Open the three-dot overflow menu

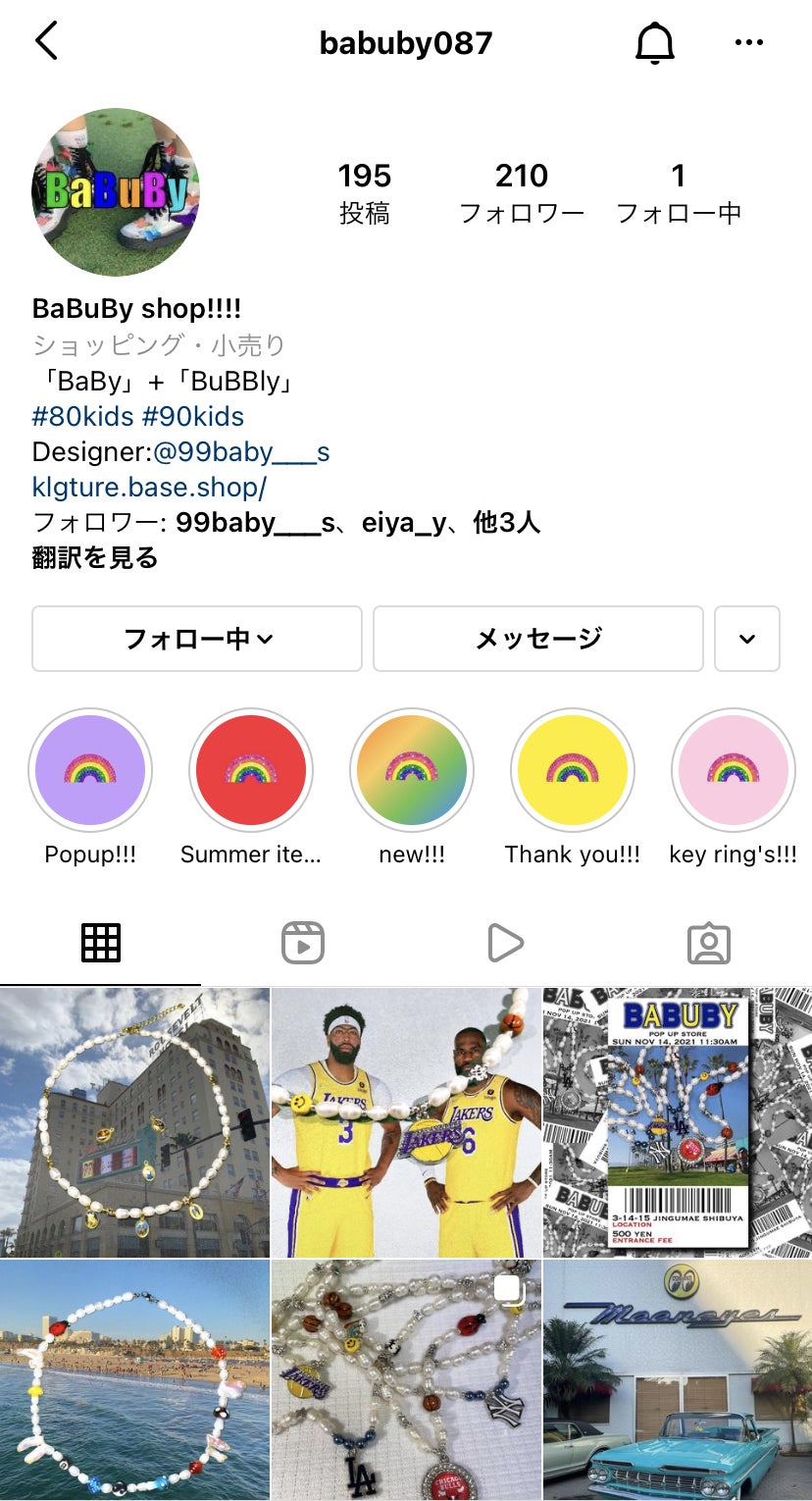pos(748,43)
